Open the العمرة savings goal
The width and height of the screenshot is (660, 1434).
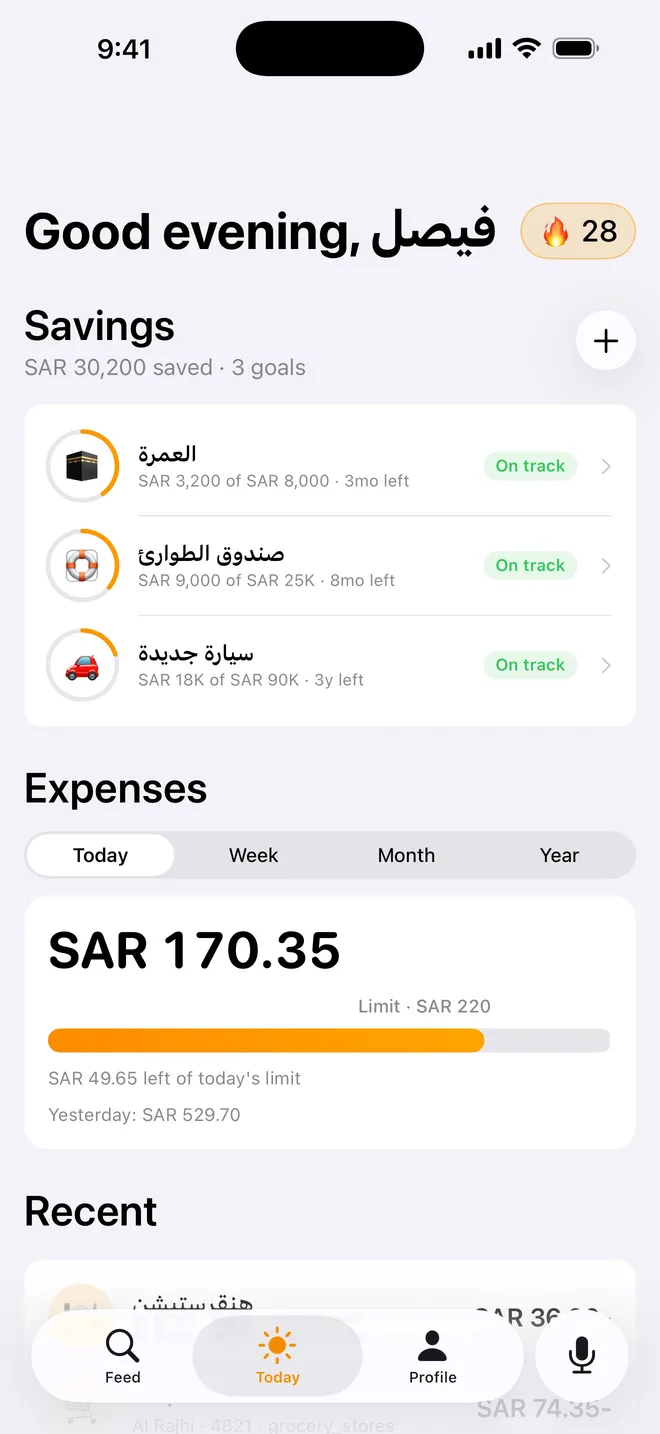330,466
